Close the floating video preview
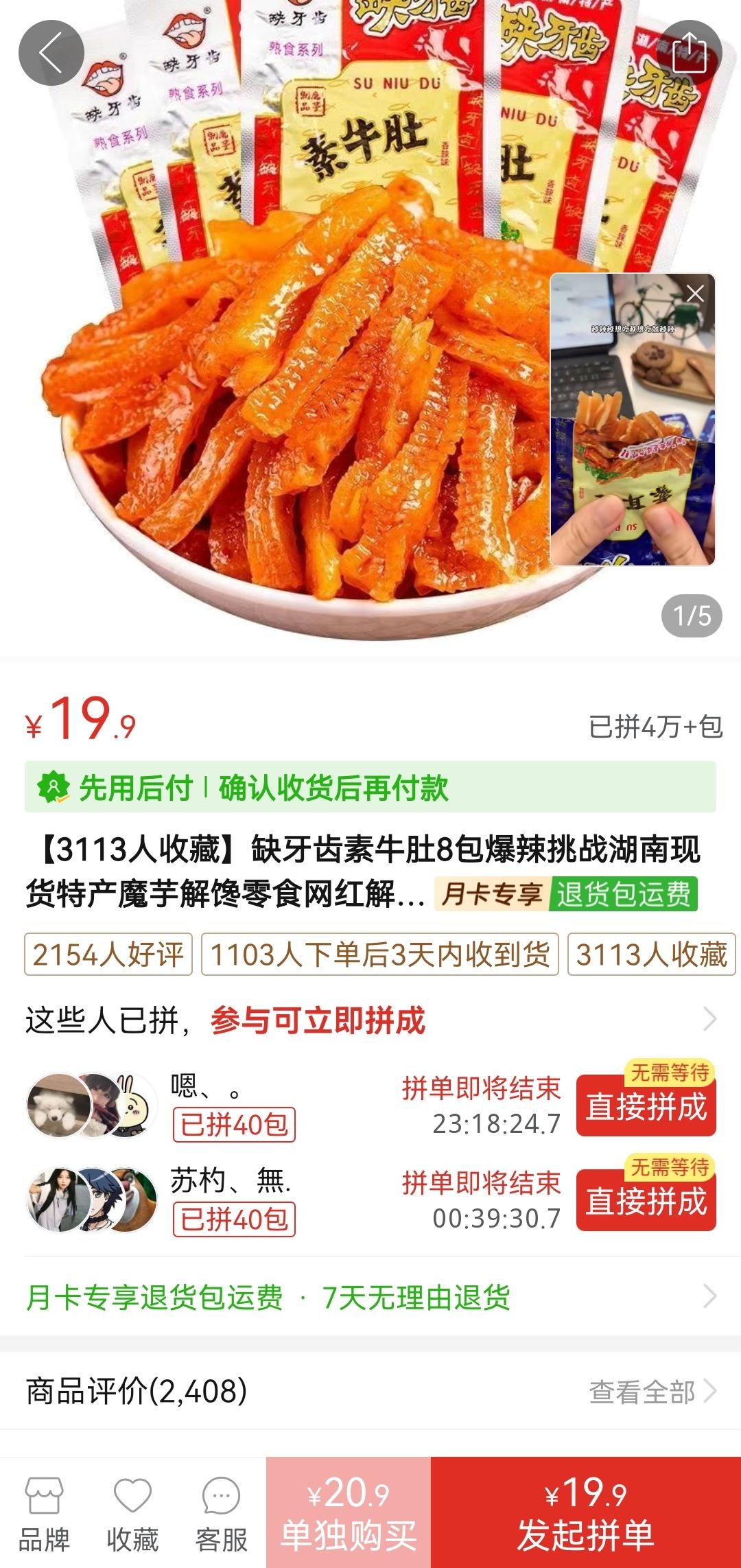Viewport: 741px width, 1568px height. pos(695,294)
